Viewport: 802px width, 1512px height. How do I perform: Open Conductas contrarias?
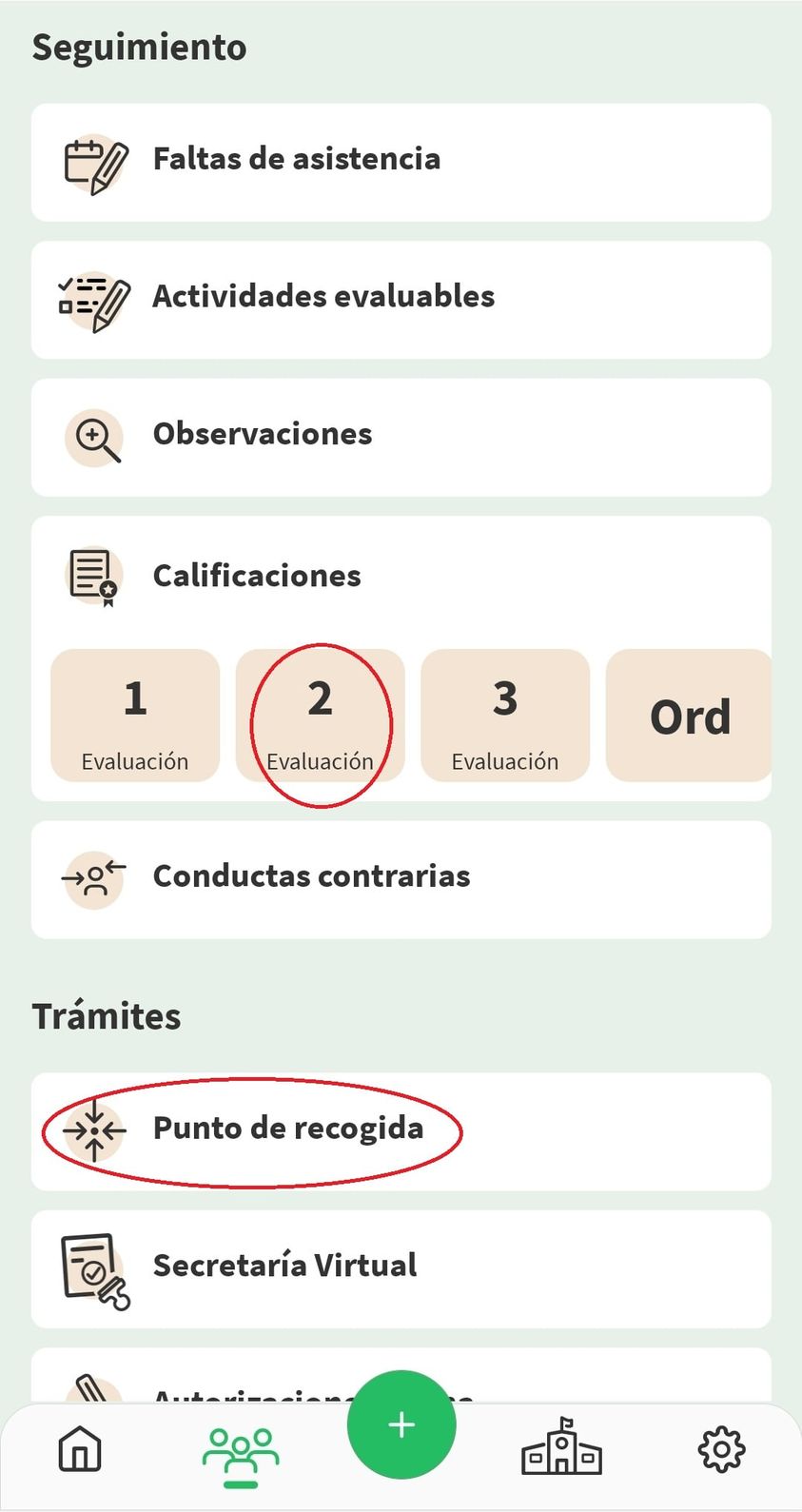(x=400, y=878)
